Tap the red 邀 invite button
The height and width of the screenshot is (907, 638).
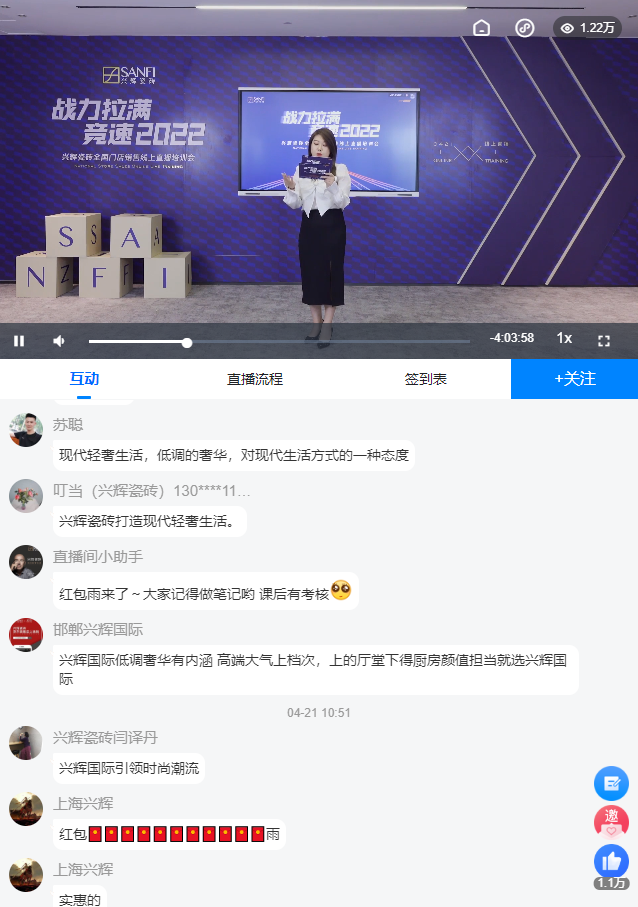pos(611,822)
